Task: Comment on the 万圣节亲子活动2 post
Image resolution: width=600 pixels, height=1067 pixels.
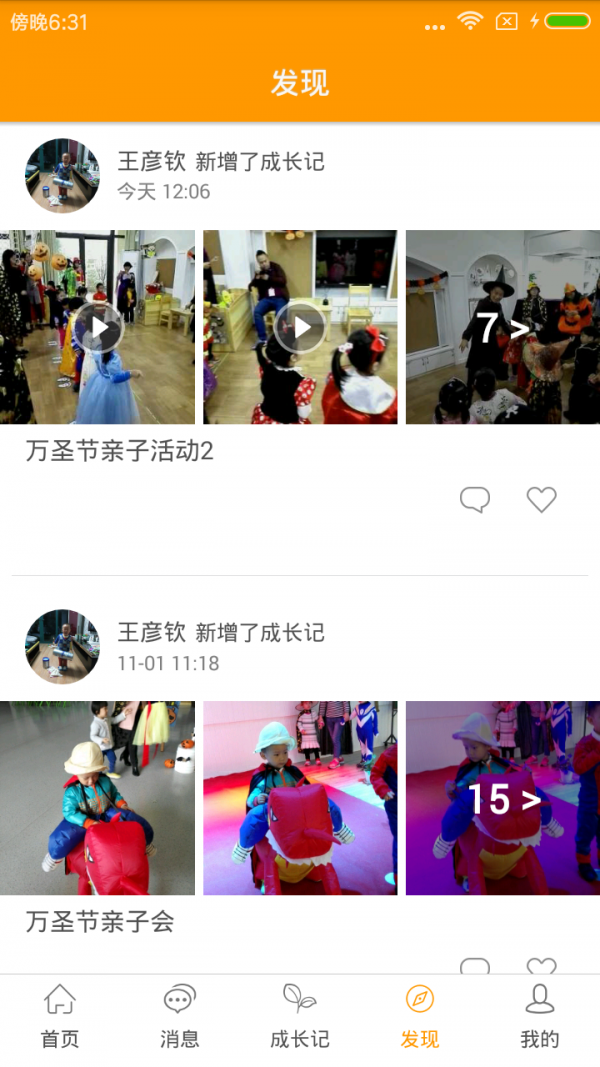Action: 475,499
